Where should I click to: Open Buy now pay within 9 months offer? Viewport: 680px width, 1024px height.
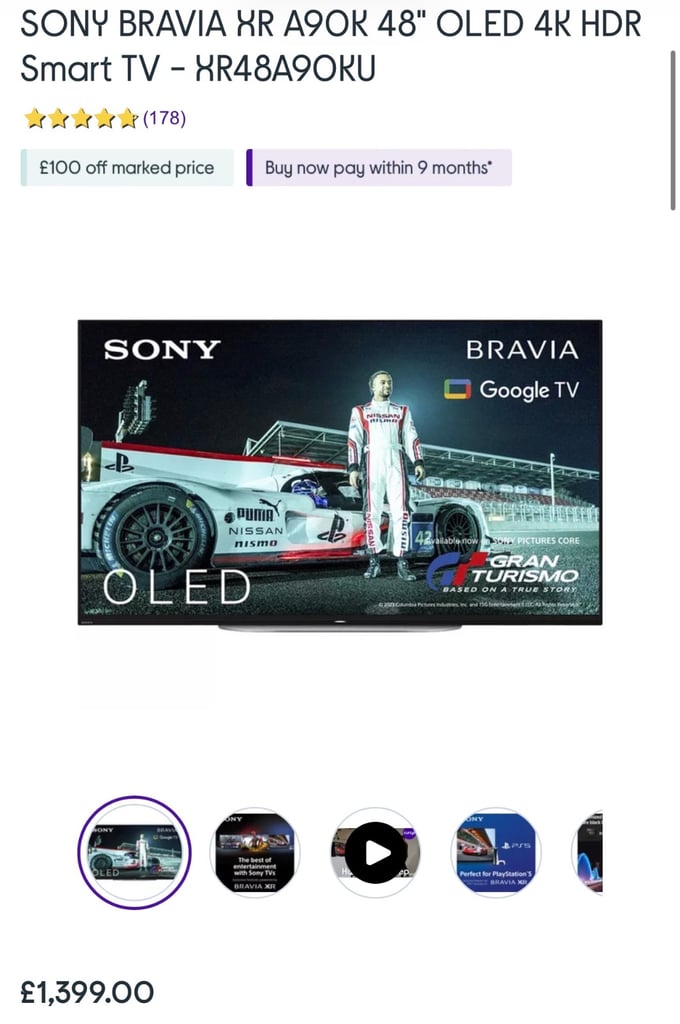click(379, 168)
